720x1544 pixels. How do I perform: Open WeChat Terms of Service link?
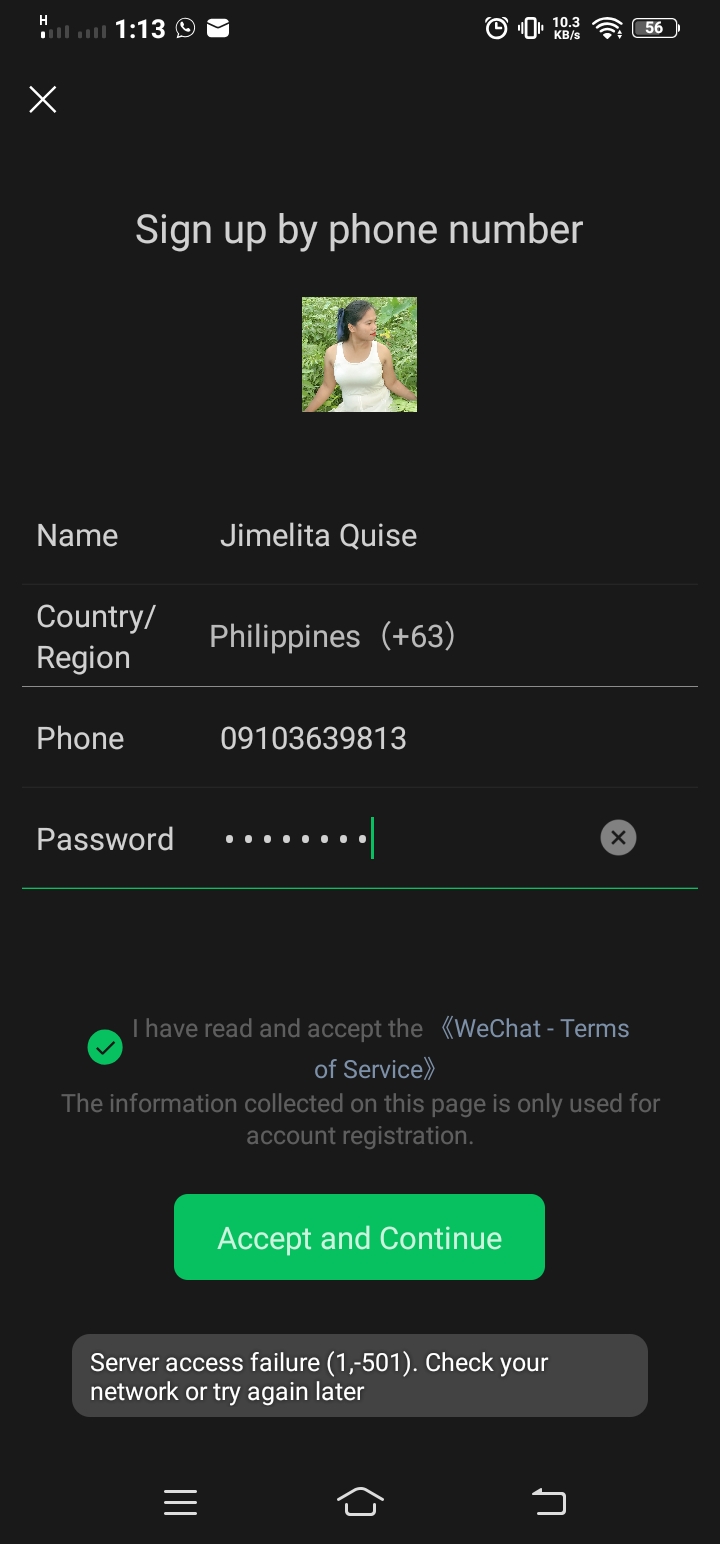472,1048
